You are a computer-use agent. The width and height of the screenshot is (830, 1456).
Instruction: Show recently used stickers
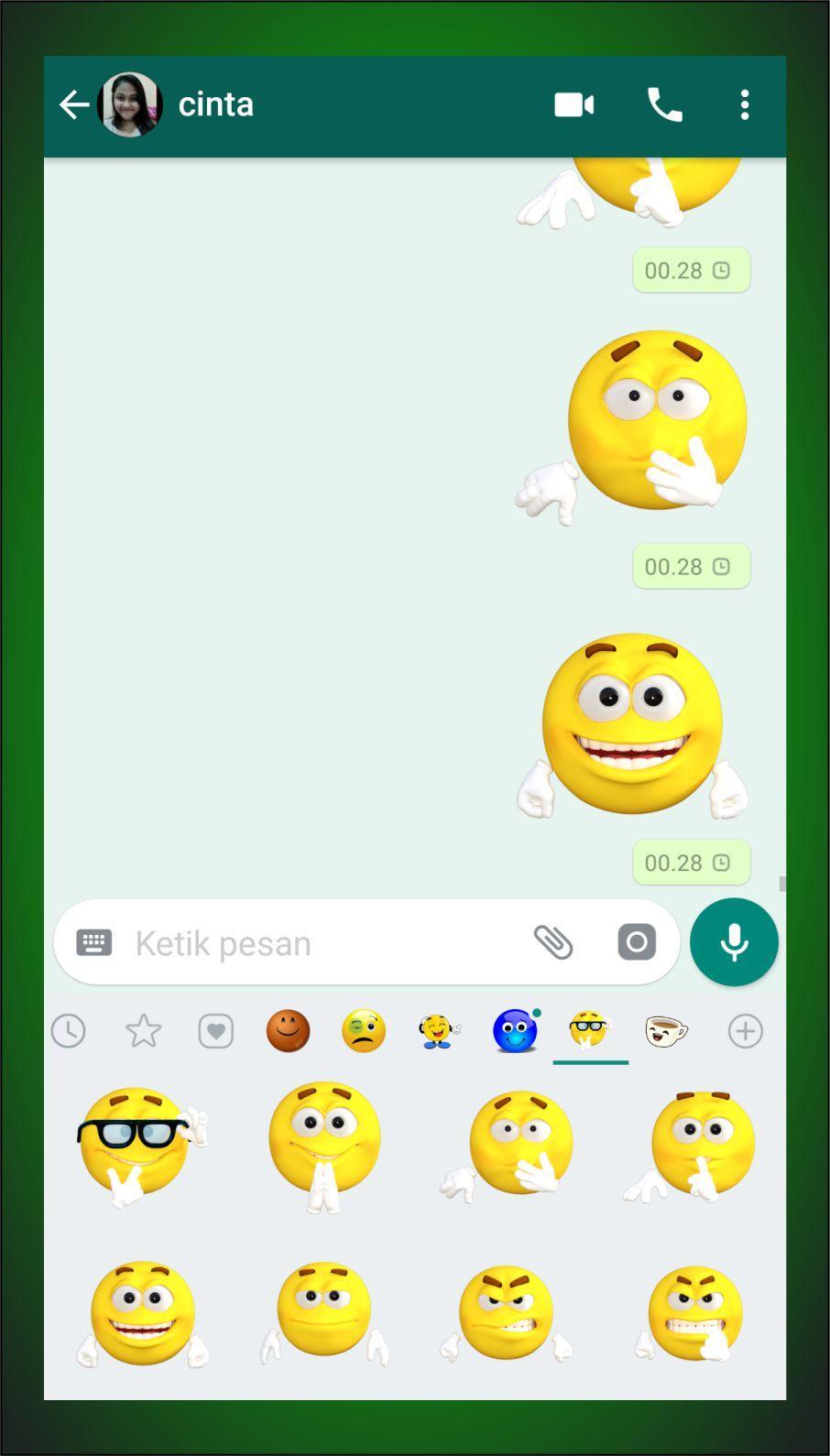point(69,1031)
